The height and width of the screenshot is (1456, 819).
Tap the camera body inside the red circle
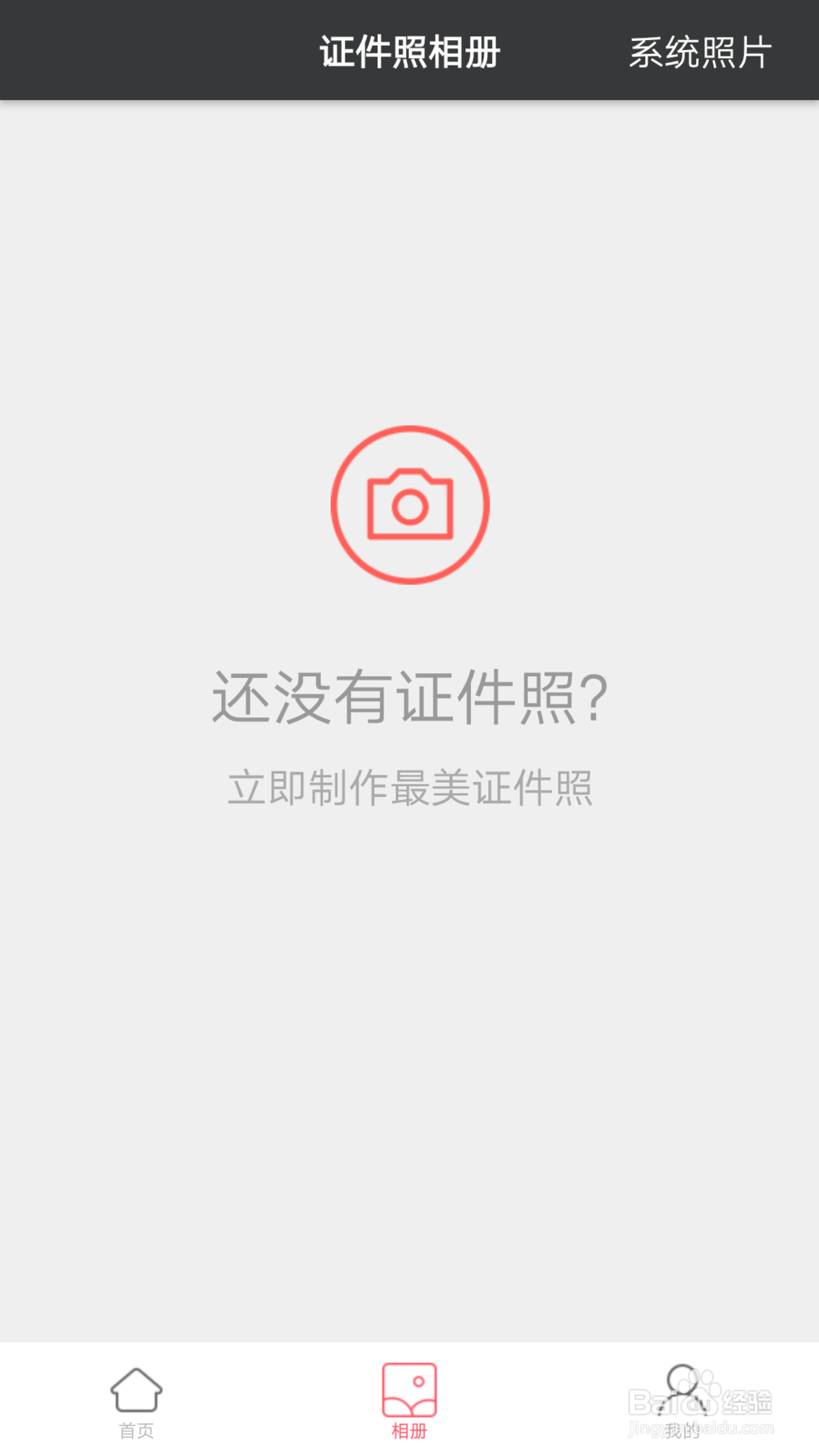click(x=409, y=508)
